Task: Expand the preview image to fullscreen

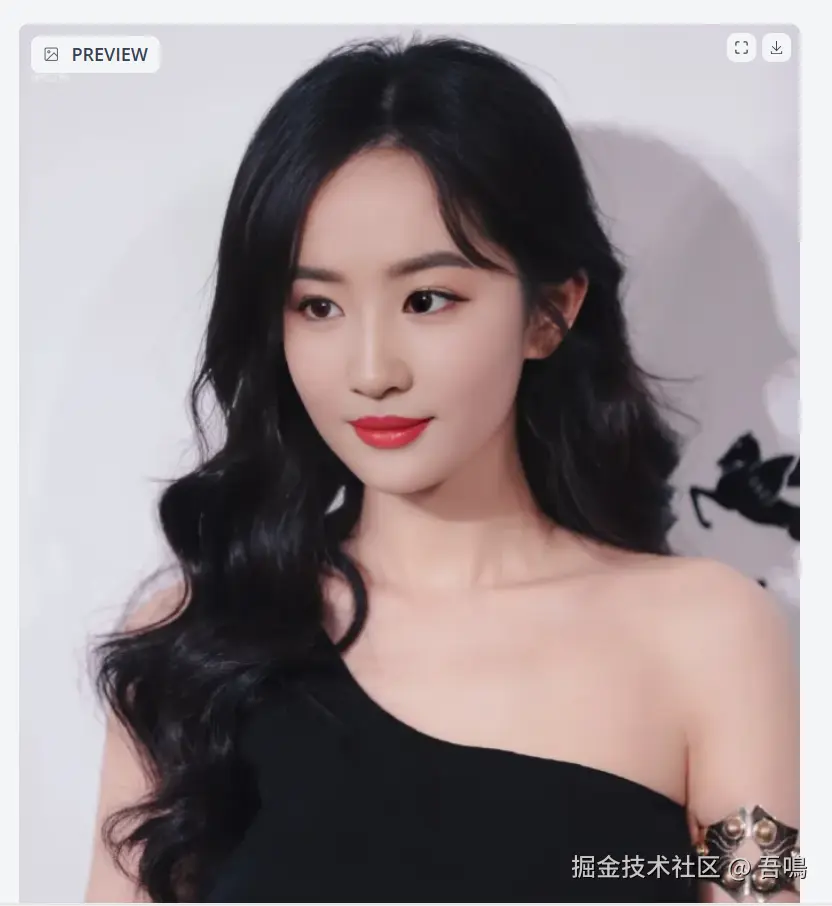Action: [x=741, y=48]
